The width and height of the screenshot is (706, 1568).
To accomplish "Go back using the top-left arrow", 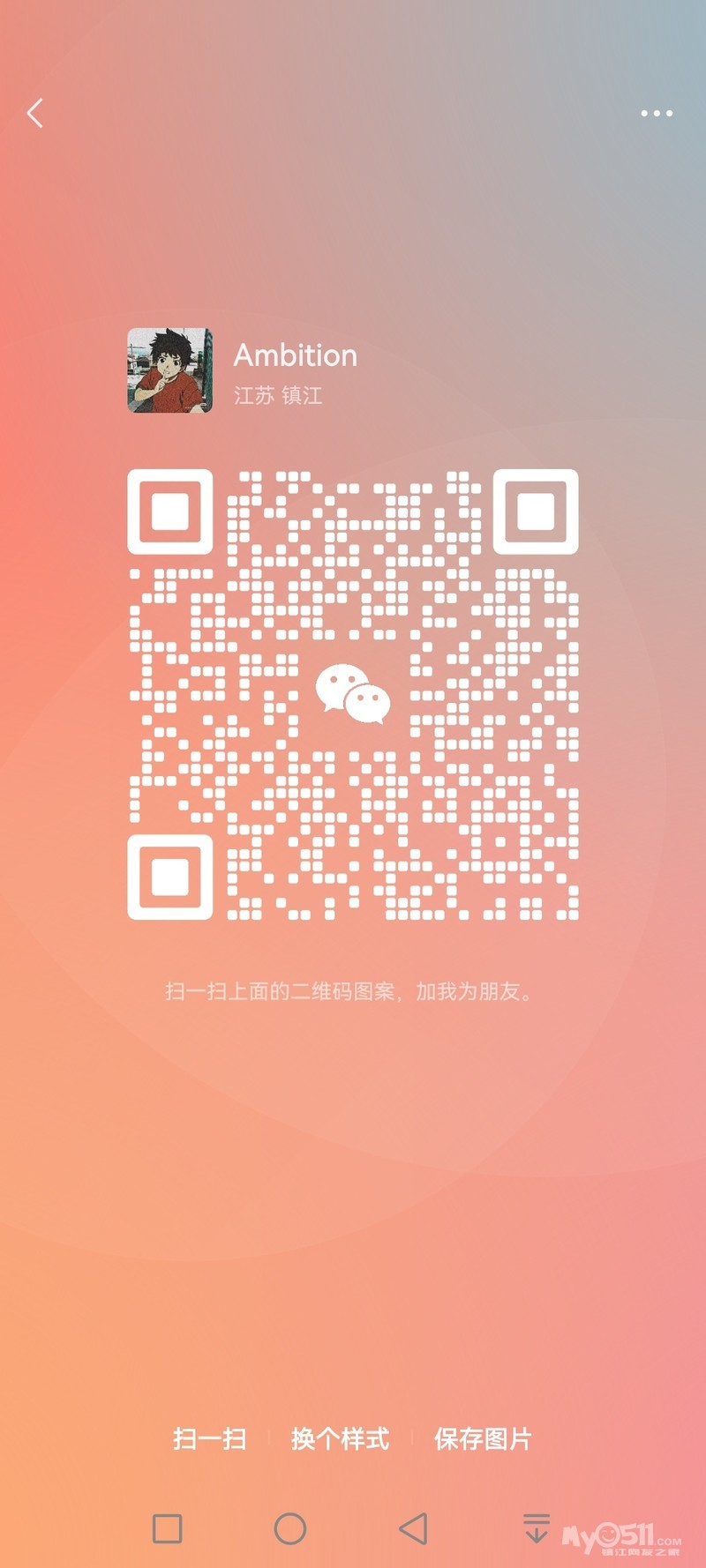I will point(35,113).
